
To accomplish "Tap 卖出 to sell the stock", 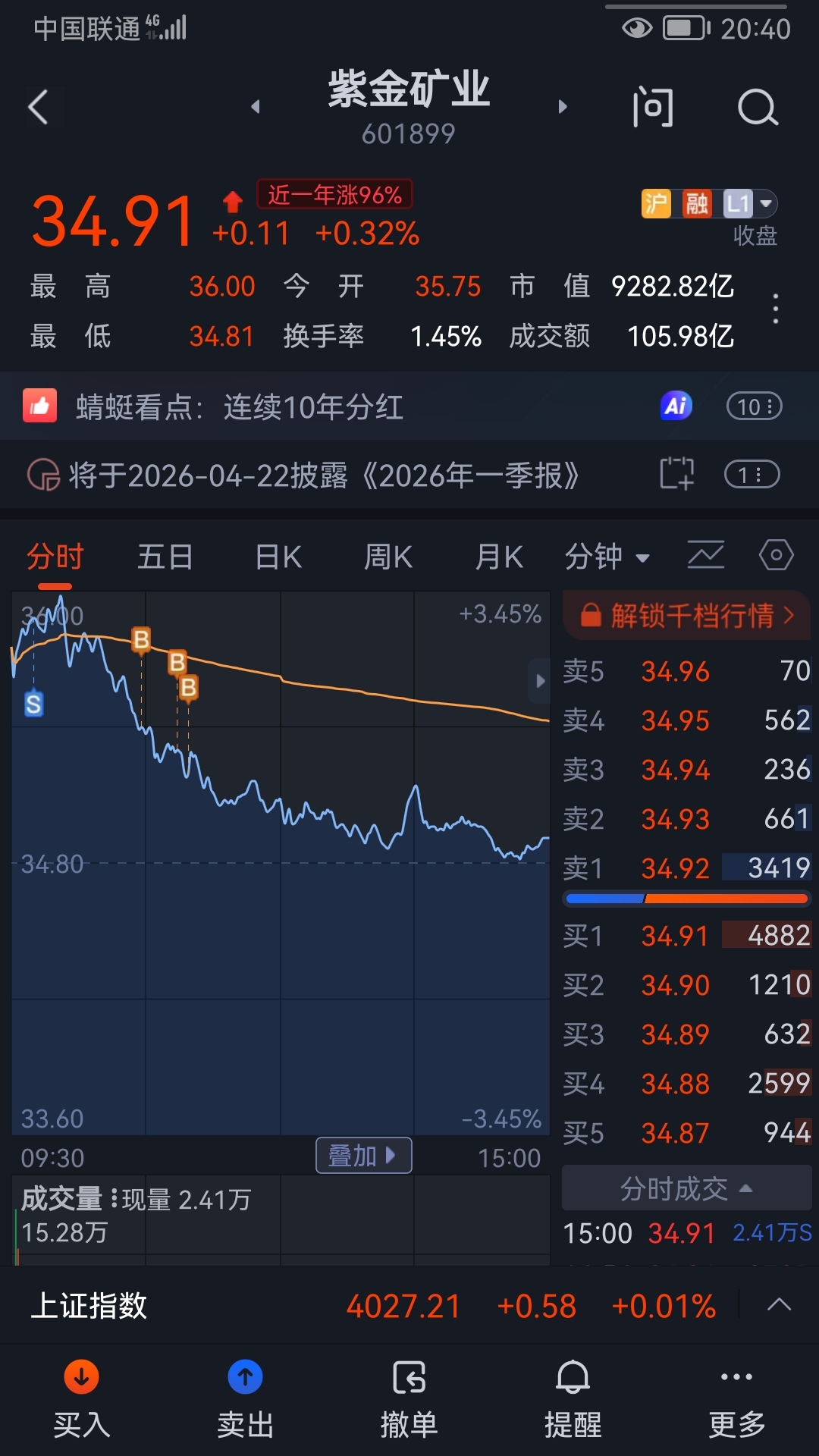I will [x=246, y=1399].
